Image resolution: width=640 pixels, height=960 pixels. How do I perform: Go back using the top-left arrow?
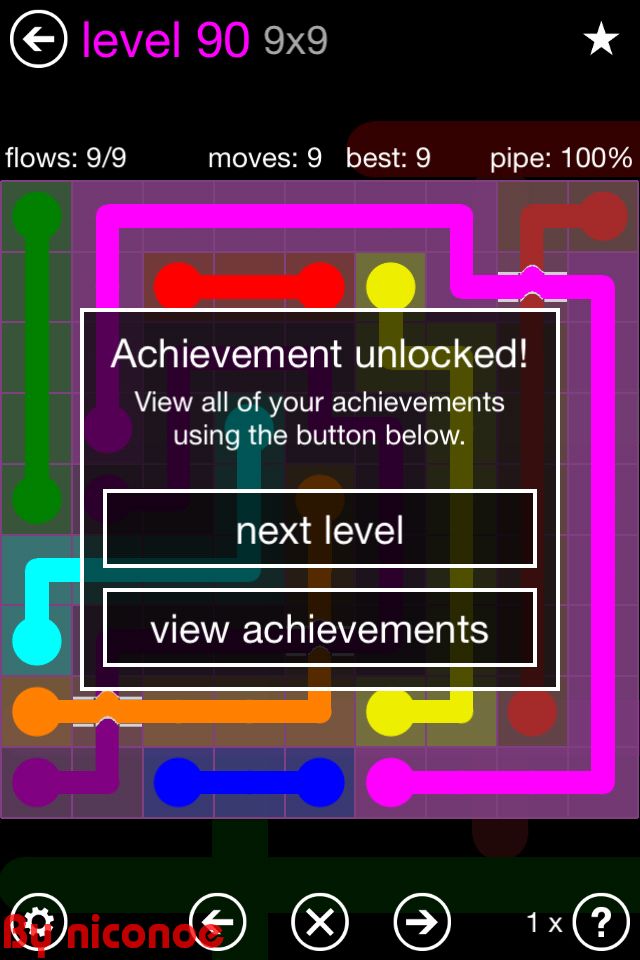[38, 40]
